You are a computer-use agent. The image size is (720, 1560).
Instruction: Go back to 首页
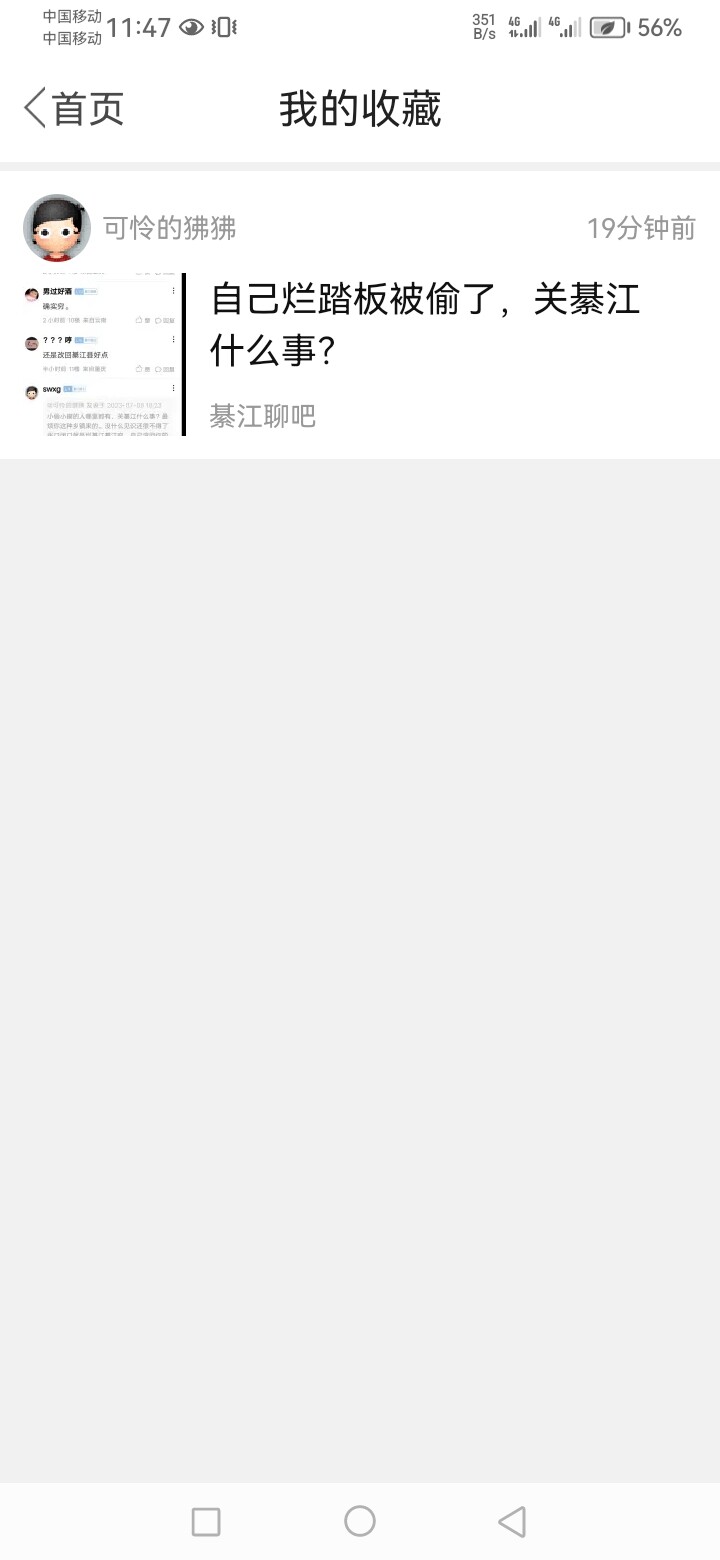click(74, 108)
